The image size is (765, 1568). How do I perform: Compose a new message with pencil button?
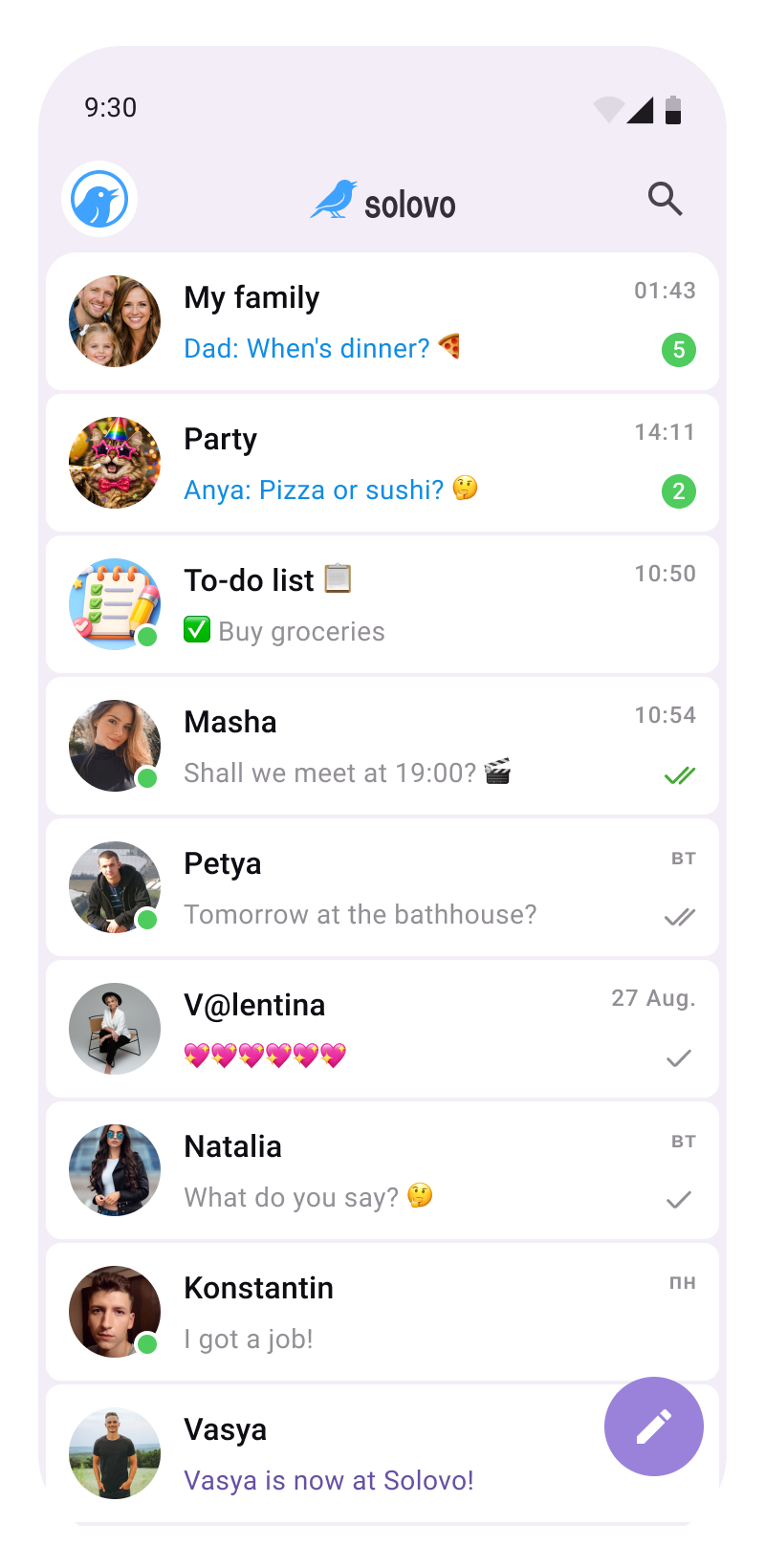click(x=654, y=1426)
